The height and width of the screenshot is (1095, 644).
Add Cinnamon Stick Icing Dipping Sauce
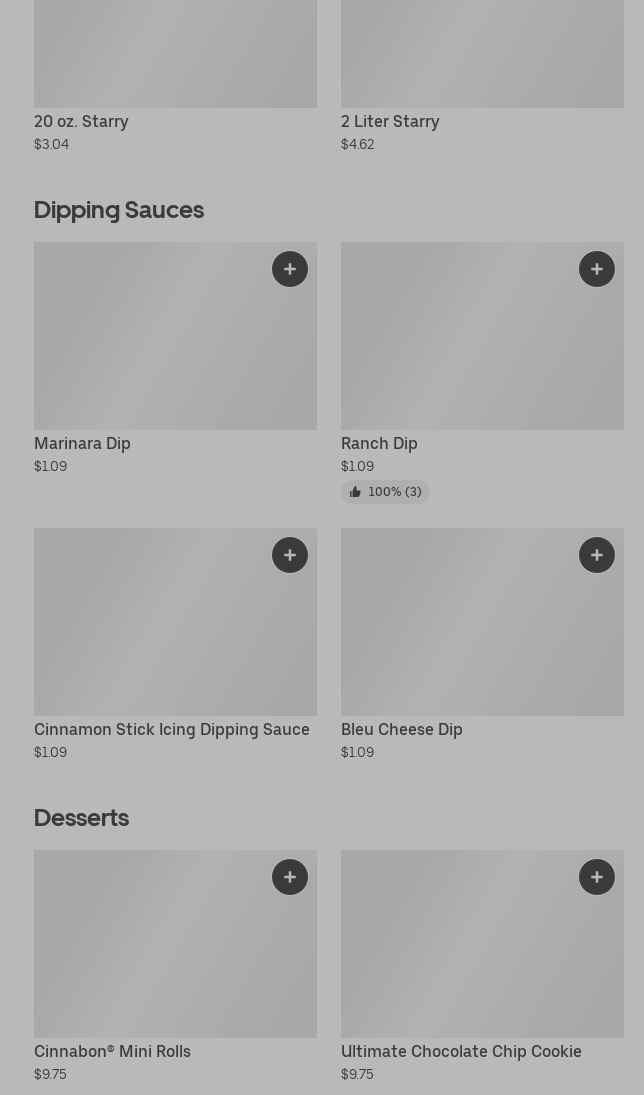coord(290,555)
